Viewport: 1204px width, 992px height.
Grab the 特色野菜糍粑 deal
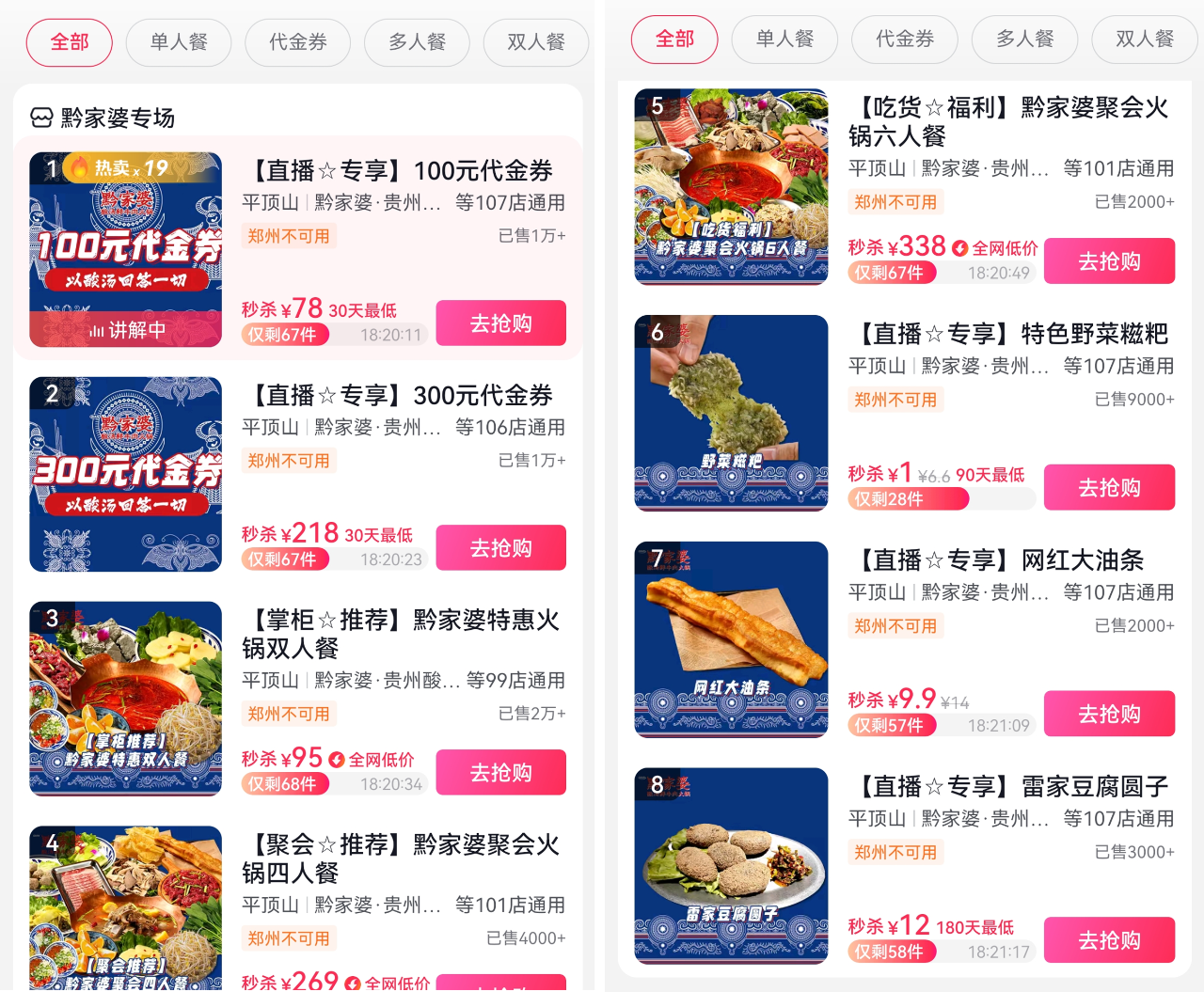click(x=1109, y=488)
